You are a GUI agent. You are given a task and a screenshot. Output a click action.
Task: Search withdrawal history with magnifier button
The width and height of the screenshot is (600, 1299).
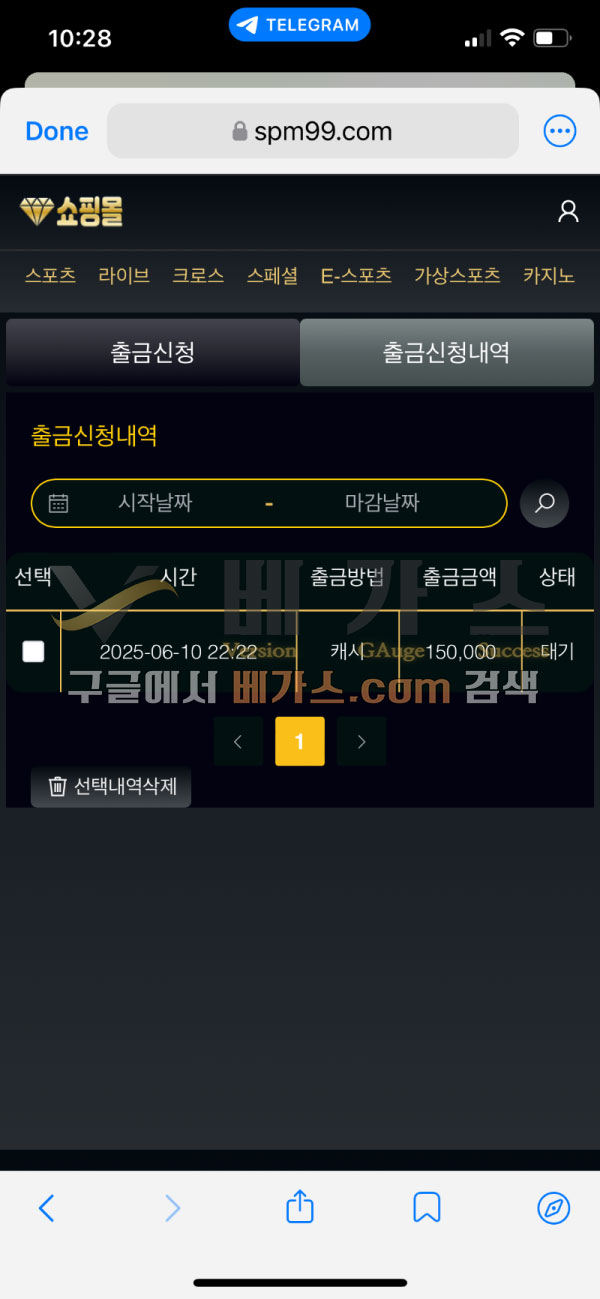click(x=544, y=503)
